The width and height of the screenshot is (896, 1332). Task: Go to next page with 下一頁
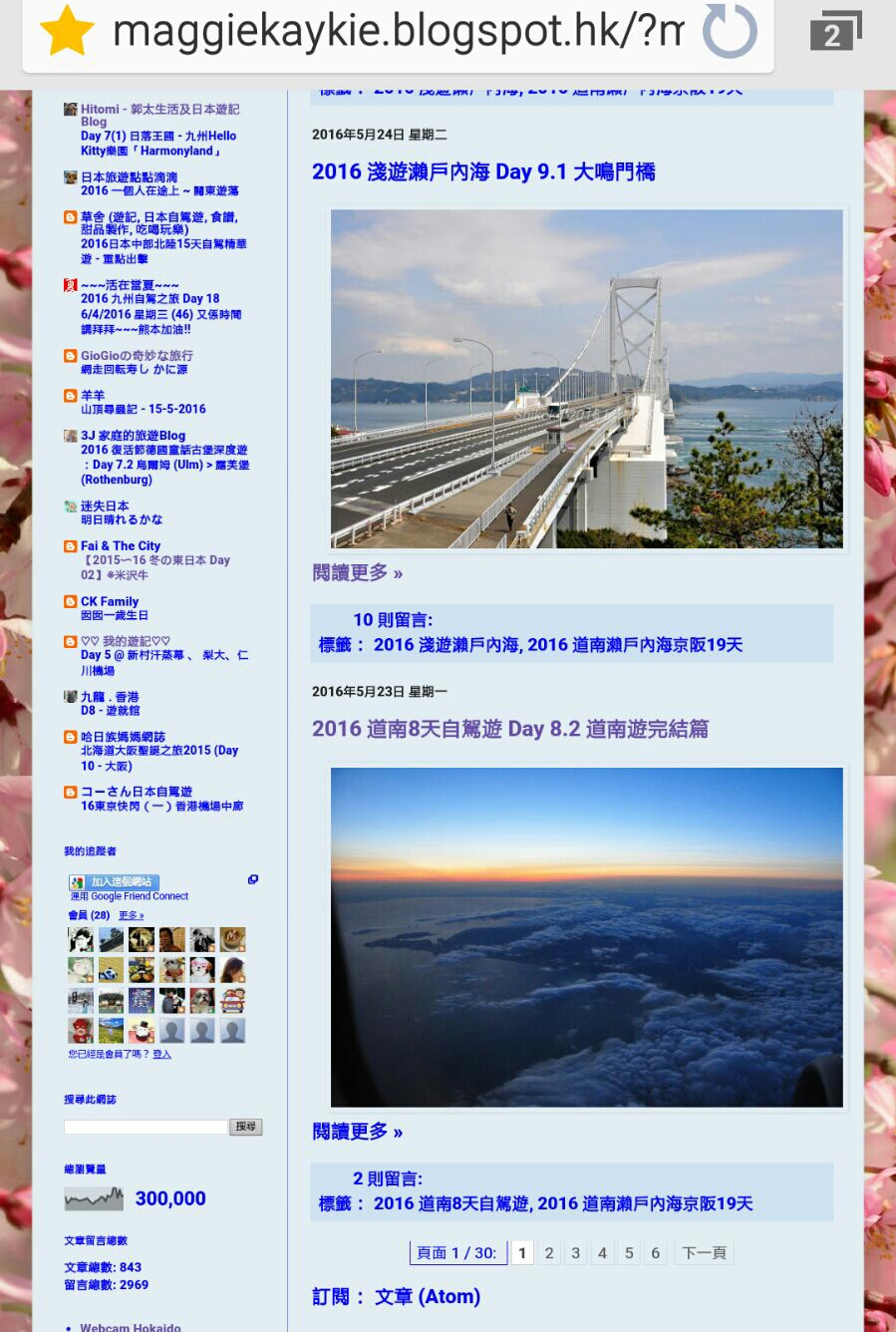point(704,1253)
